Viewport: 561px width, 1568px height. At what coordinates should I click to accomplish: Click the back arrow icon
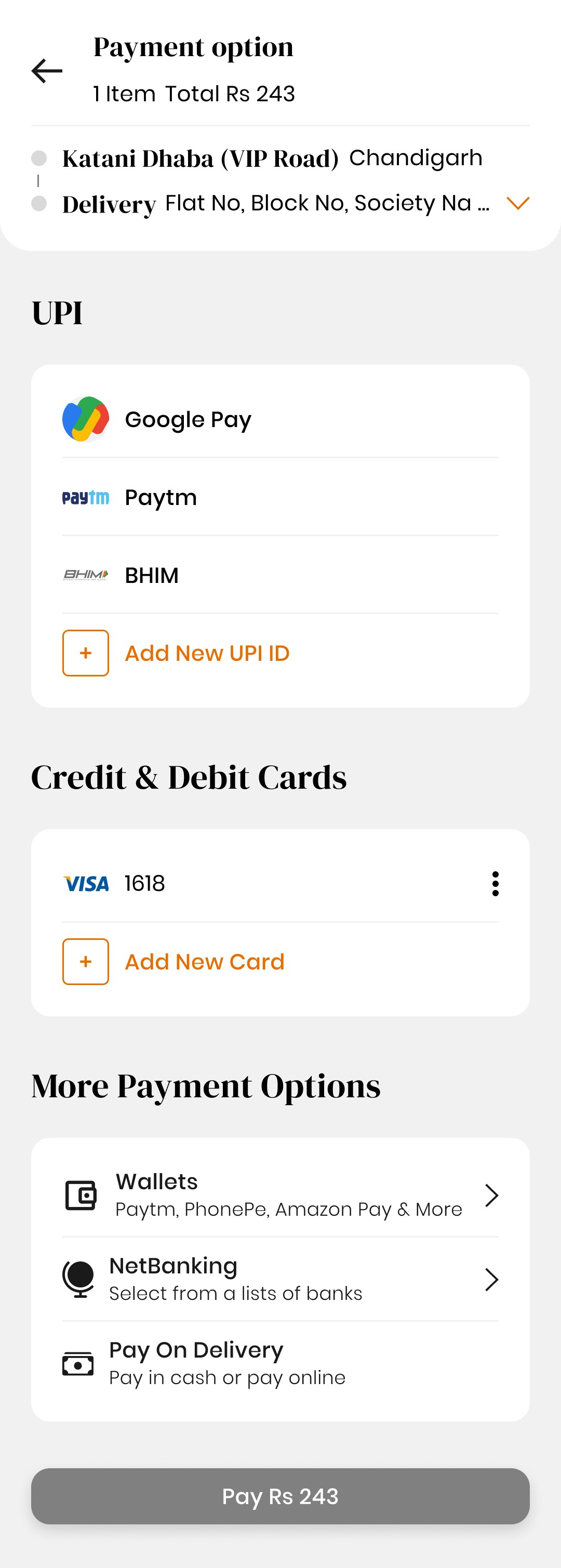[x=46, y=71]
